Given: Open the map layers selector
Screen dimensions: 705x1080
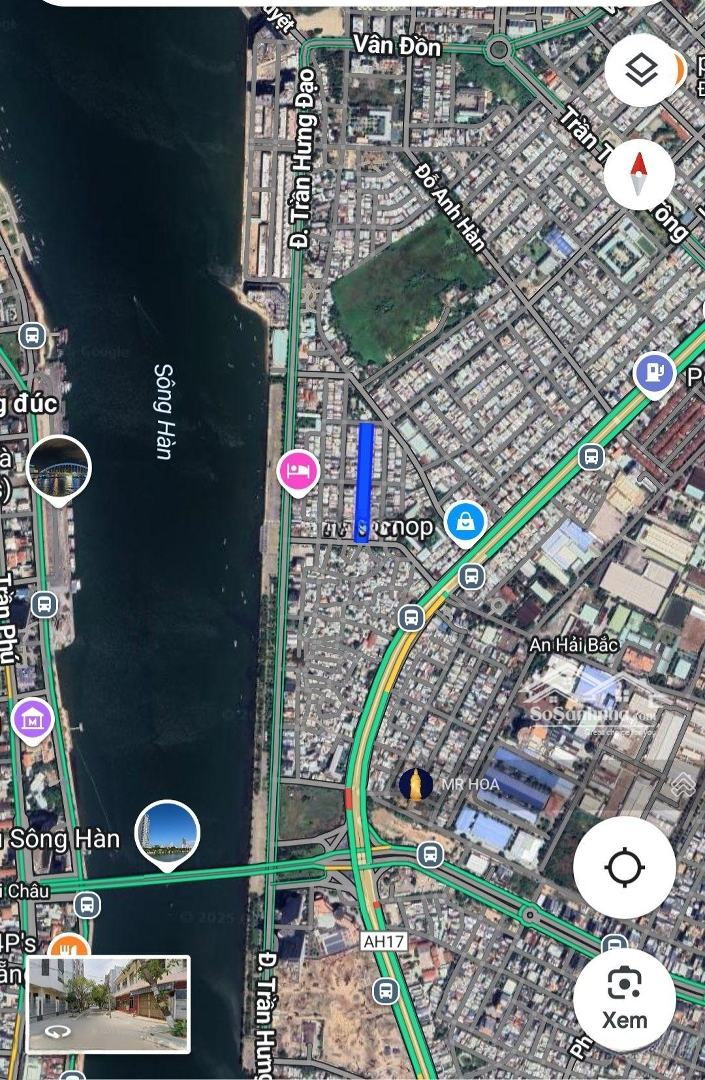Looking at the screenshot, I should (641, 70).
